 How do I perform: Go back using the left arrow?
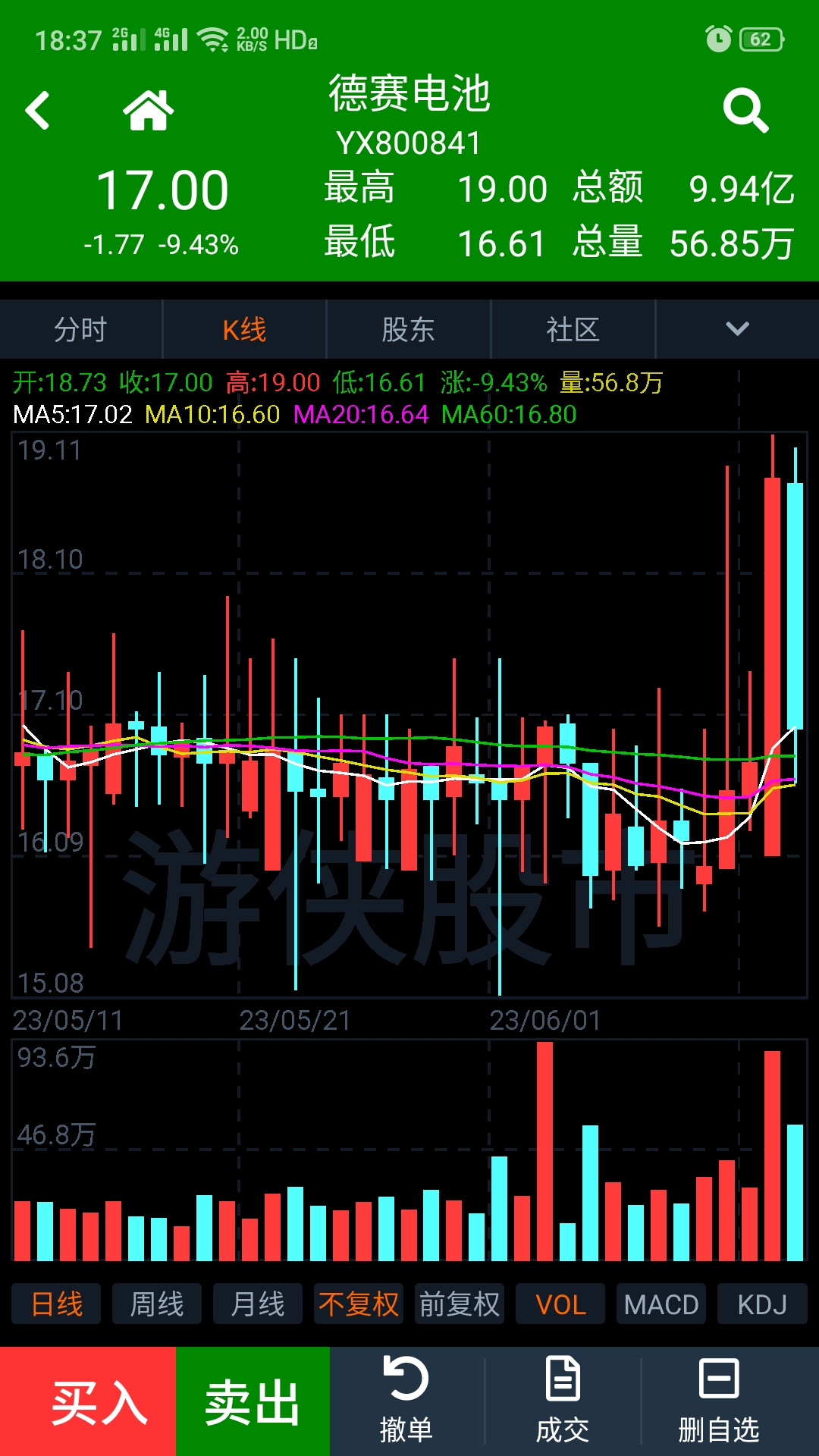point(37,111)
